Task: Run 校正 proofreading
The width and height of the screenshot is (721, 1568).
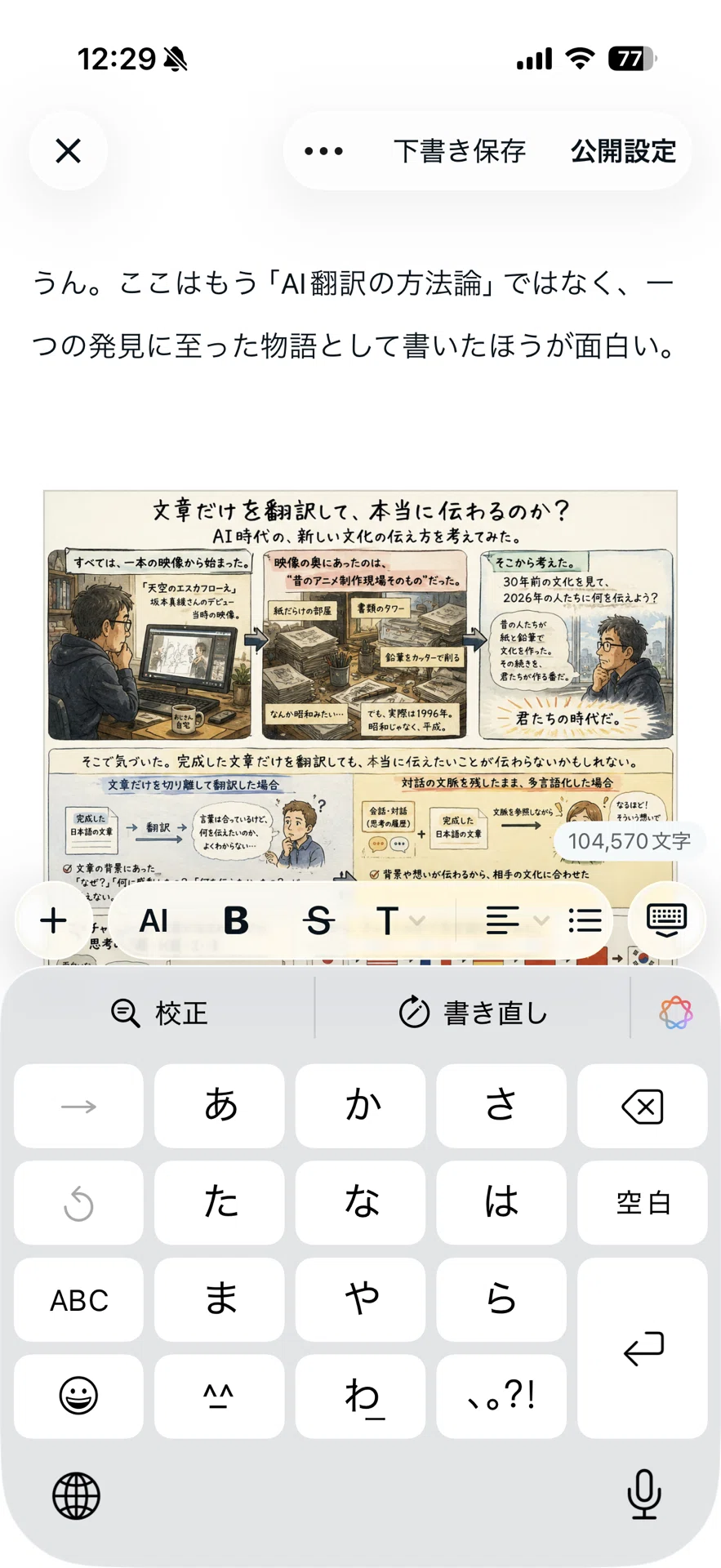Action: click(160, 1013)
